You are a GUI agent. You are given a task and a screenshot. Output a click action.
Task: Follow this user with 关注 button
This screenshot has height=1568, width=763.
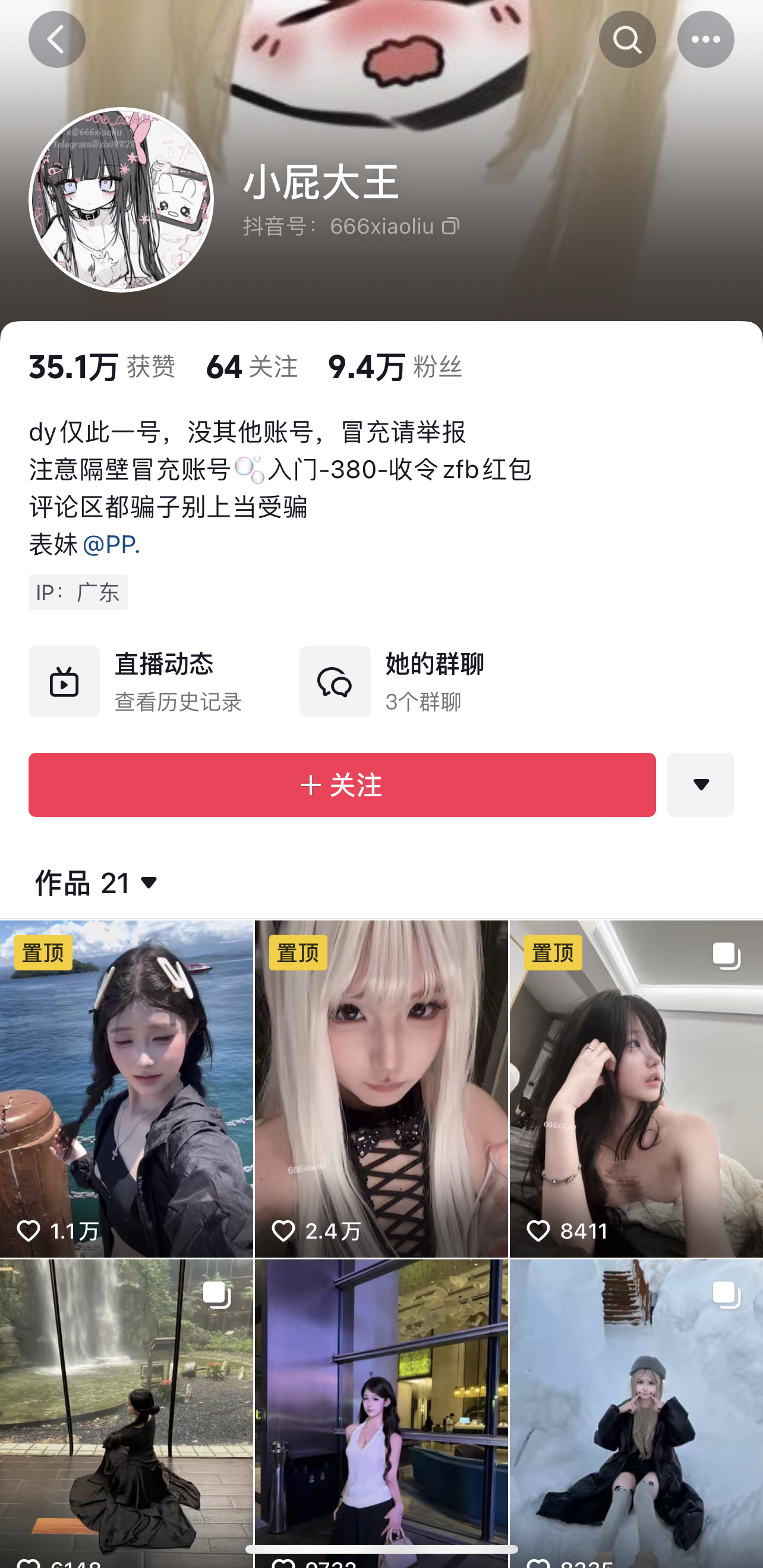341,785
